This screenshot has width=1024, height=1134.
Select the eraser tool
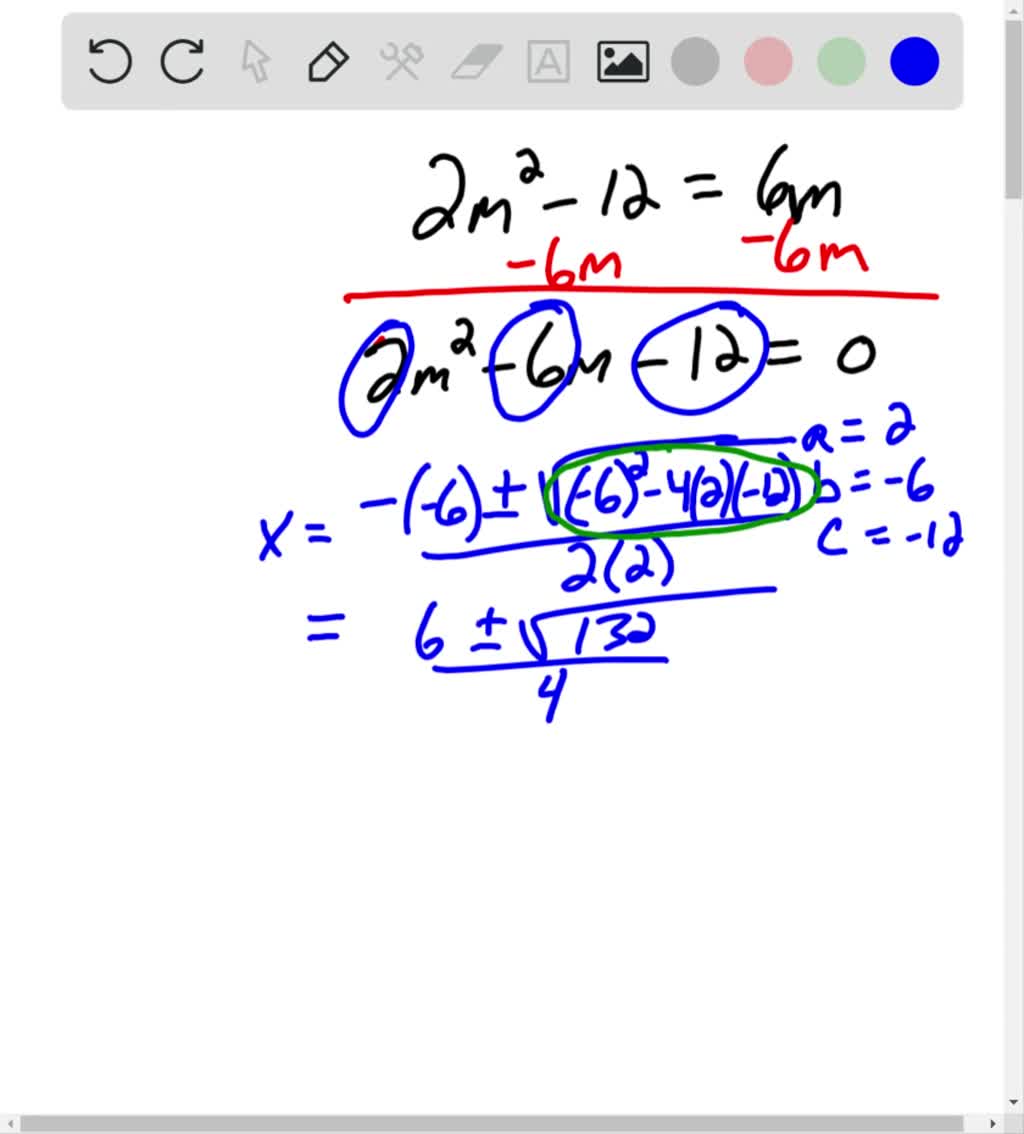(x=475, y=60)
